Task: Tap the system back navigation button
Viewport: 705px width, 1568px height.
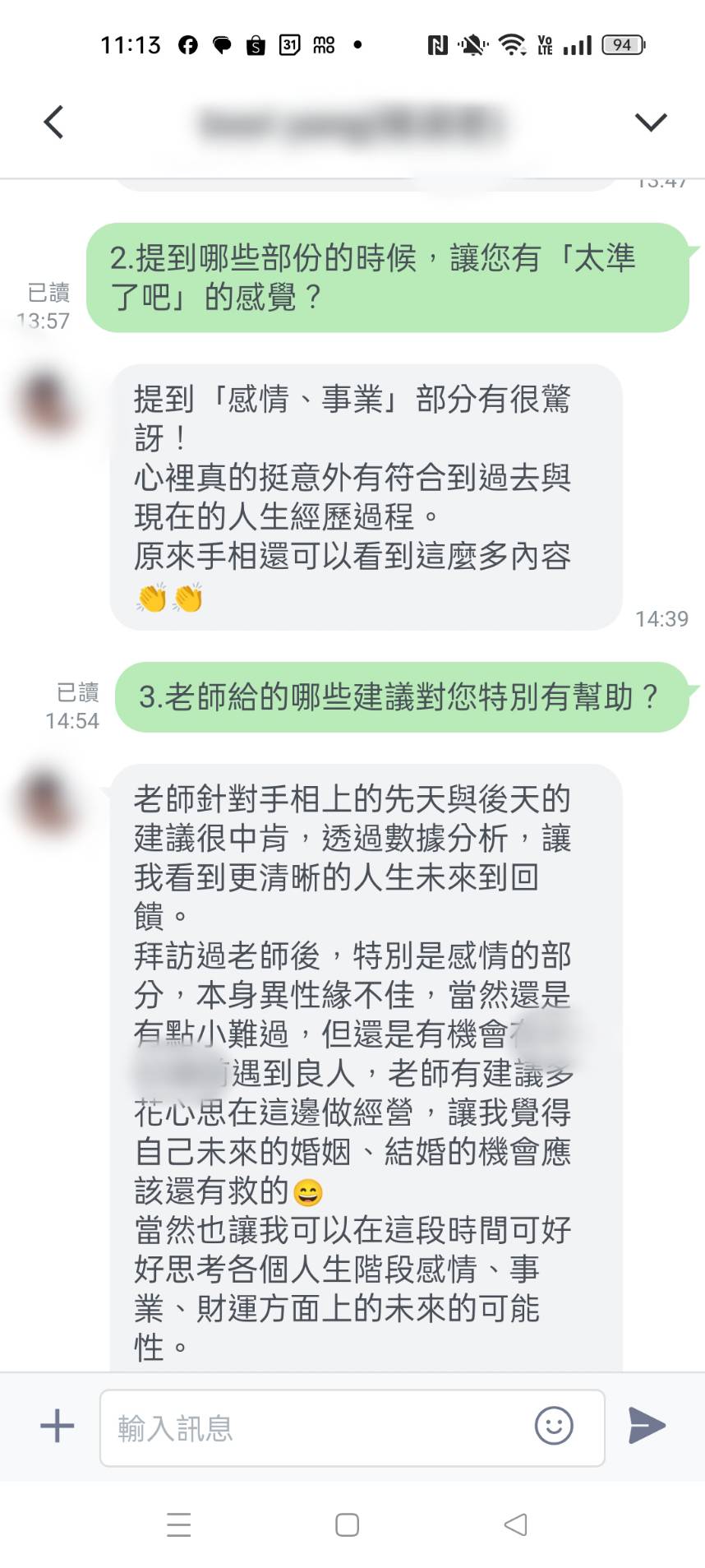Action: [515, 1524]
